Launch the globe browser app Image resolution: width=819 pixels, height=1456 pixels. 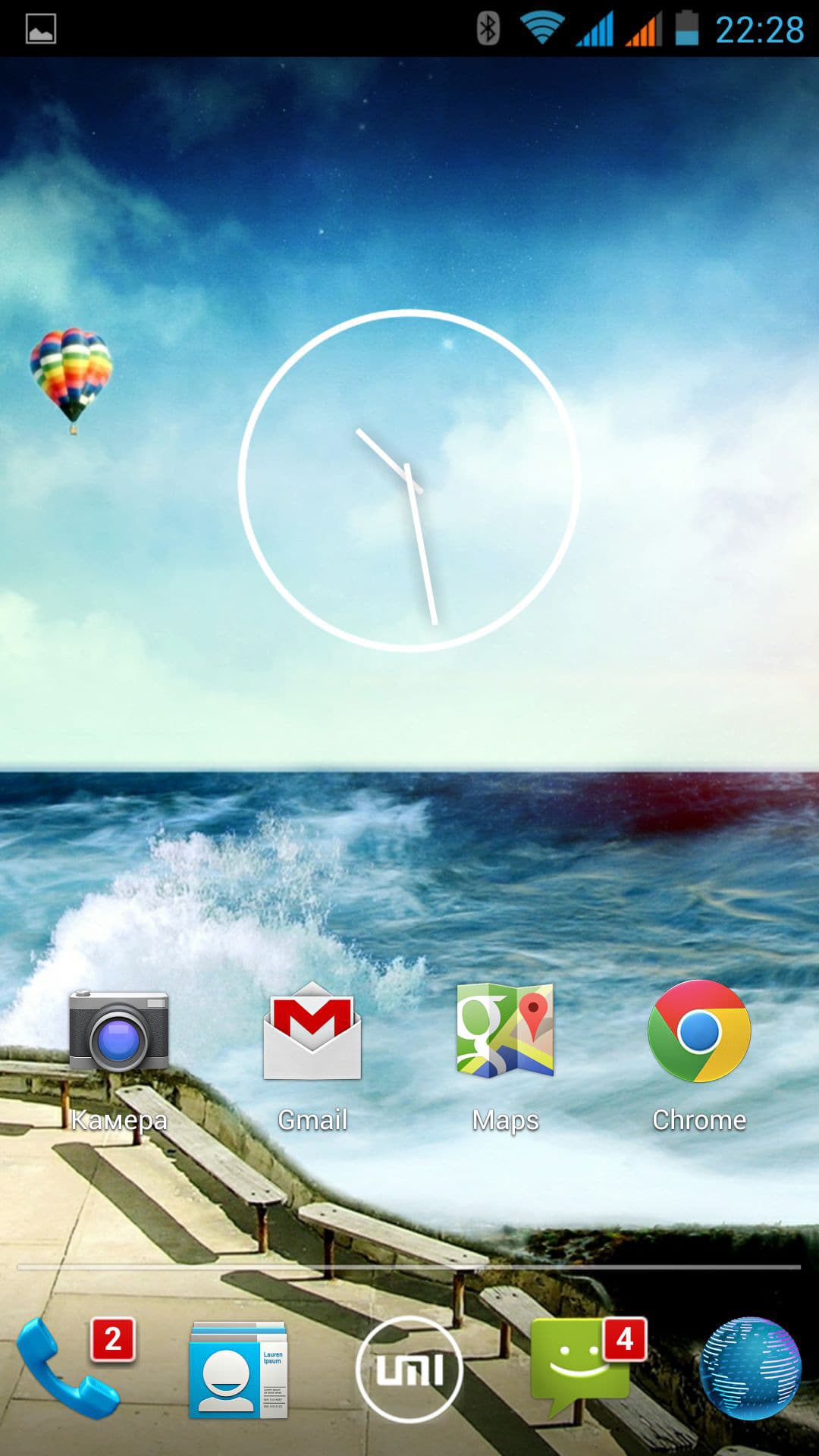pos(750,1369)
